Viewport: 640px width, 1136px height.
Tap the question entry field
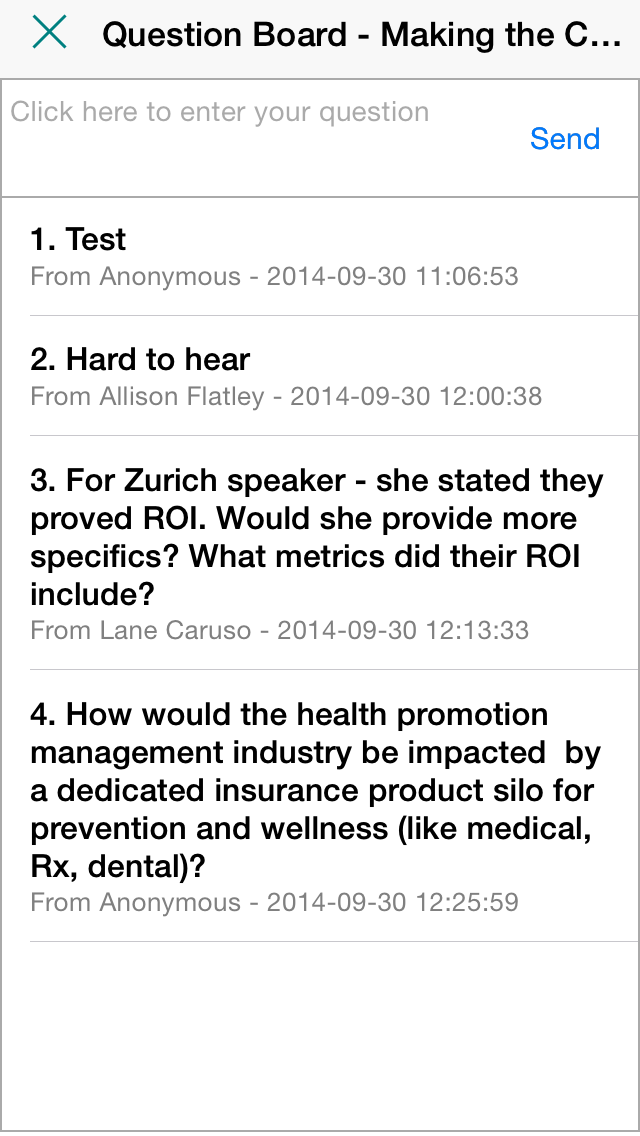tap(261, 137)
